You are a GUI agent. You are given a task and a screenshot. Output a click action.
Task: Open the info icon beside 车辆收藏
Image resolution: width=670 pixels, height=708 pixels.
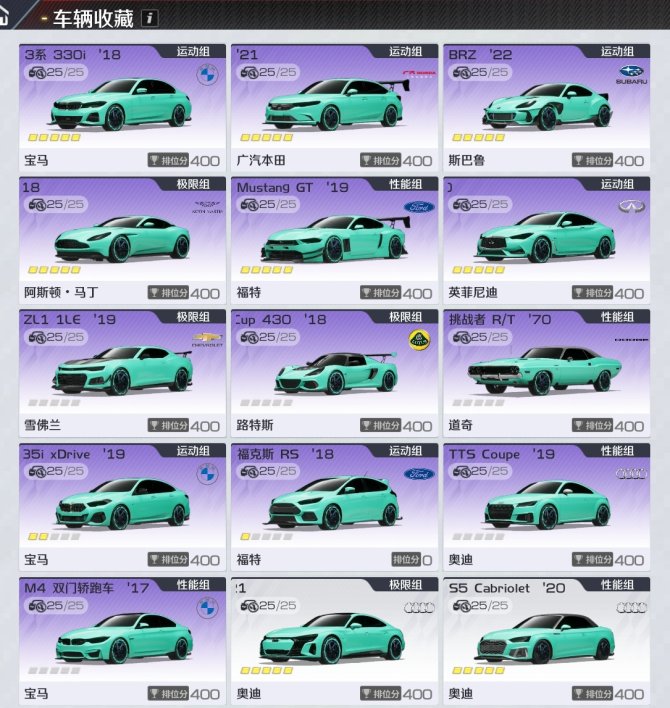tap(149, 18)
